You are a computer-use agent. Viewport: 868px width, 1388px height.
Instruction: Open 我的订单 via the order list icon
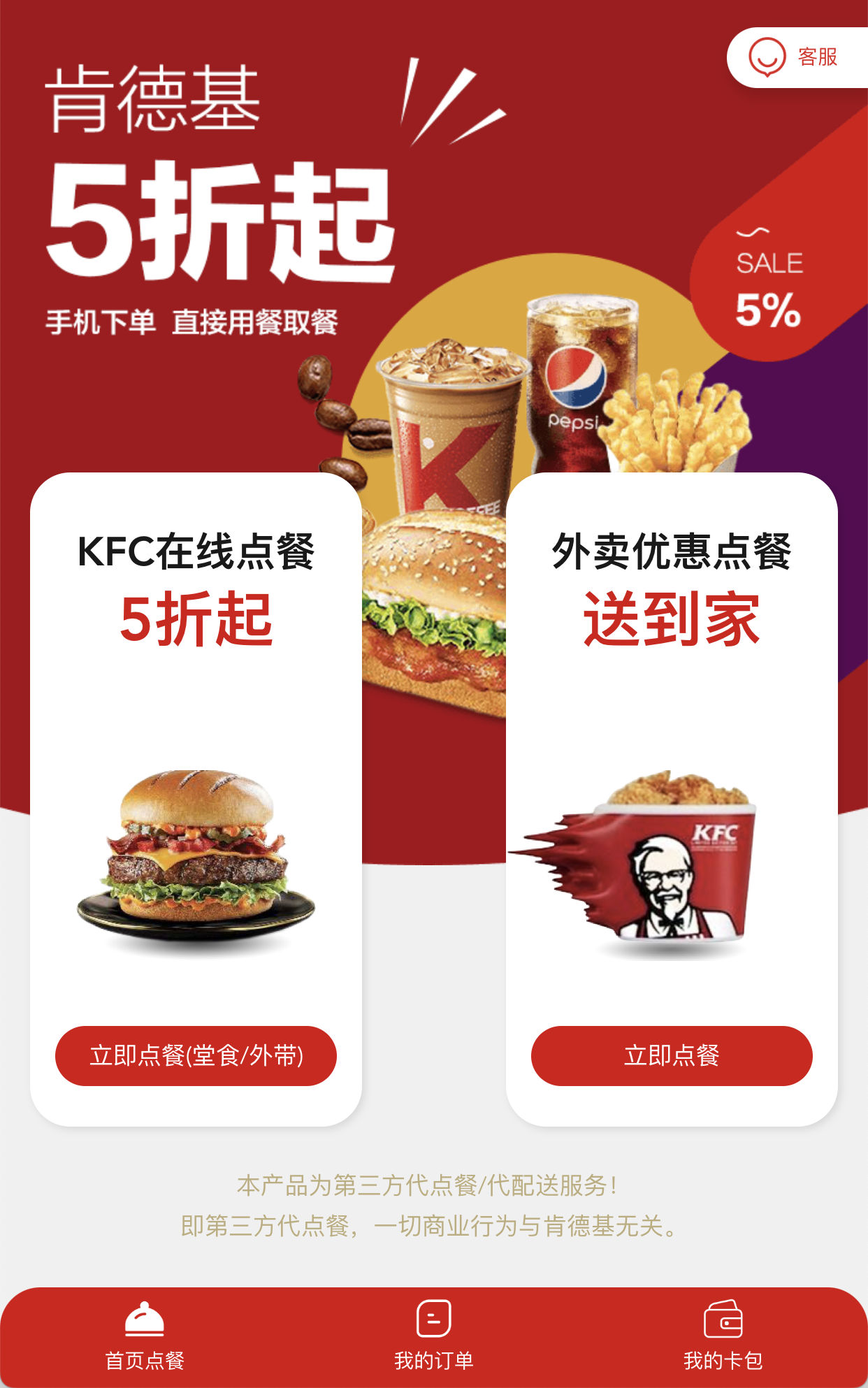[433, 1318]
